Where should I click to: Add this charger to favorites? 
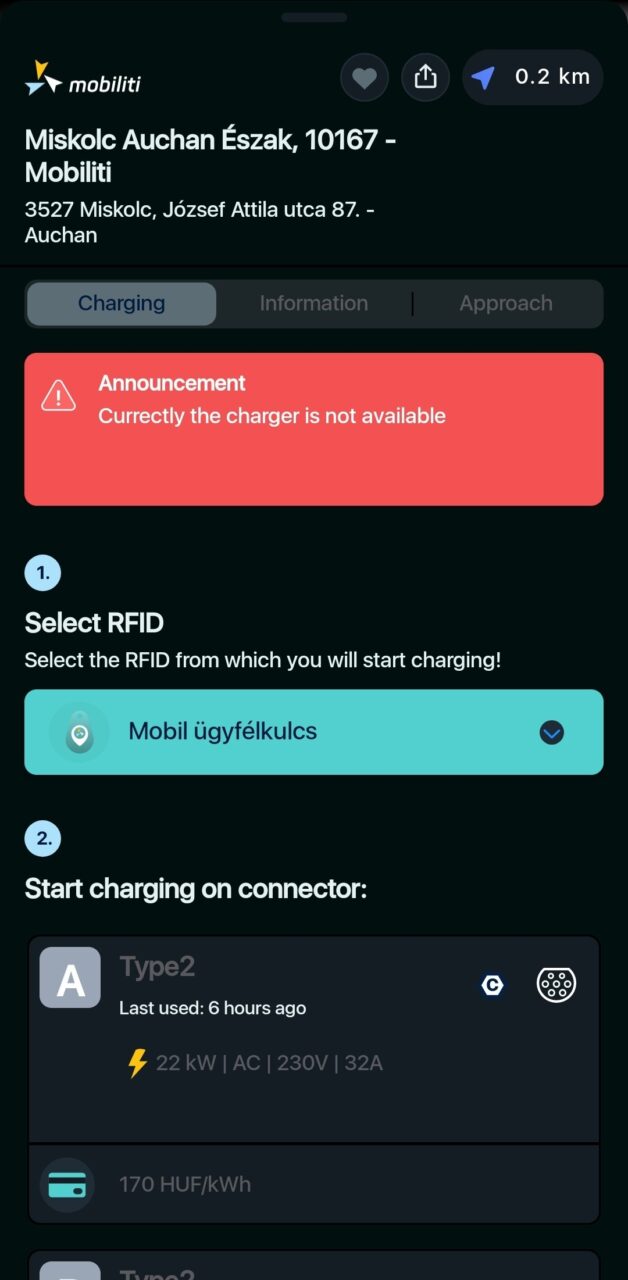(x=364, y=77)
